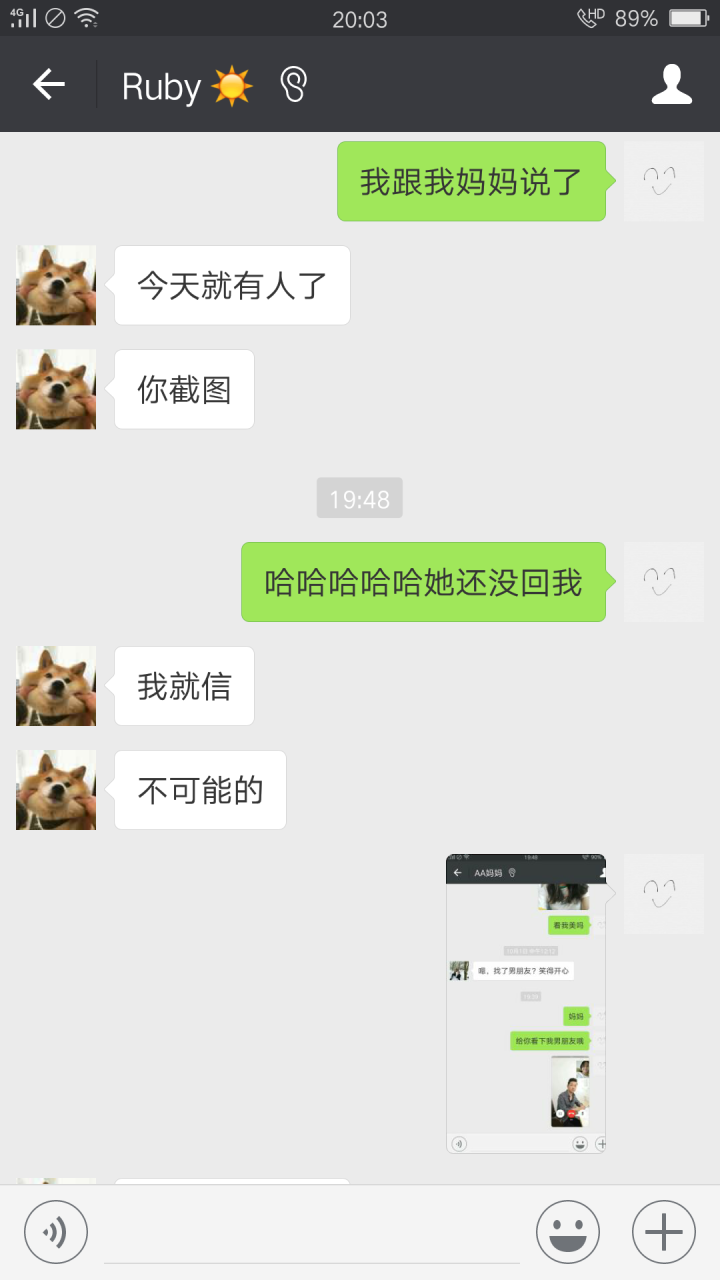Tap Ruby's avatar beside 不可能的
The width and height of the screenshot is (720, 1280).
point(56,790)
